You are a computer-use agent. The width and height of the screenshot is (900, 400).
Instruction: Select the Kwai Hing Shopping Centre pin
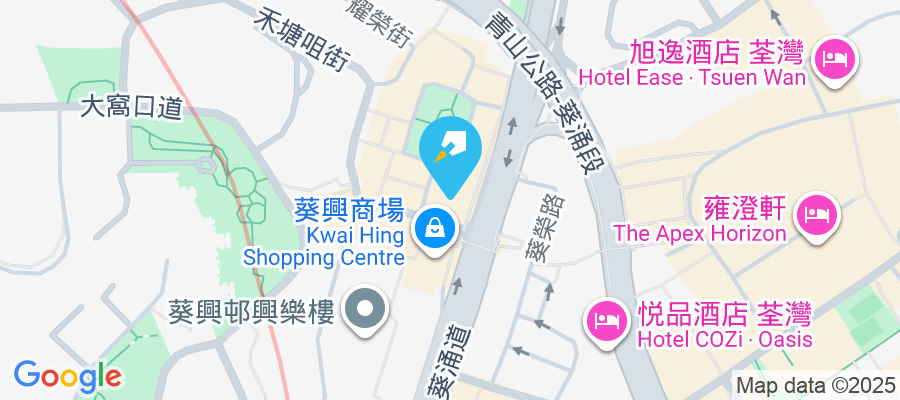[x=436, y=229]
